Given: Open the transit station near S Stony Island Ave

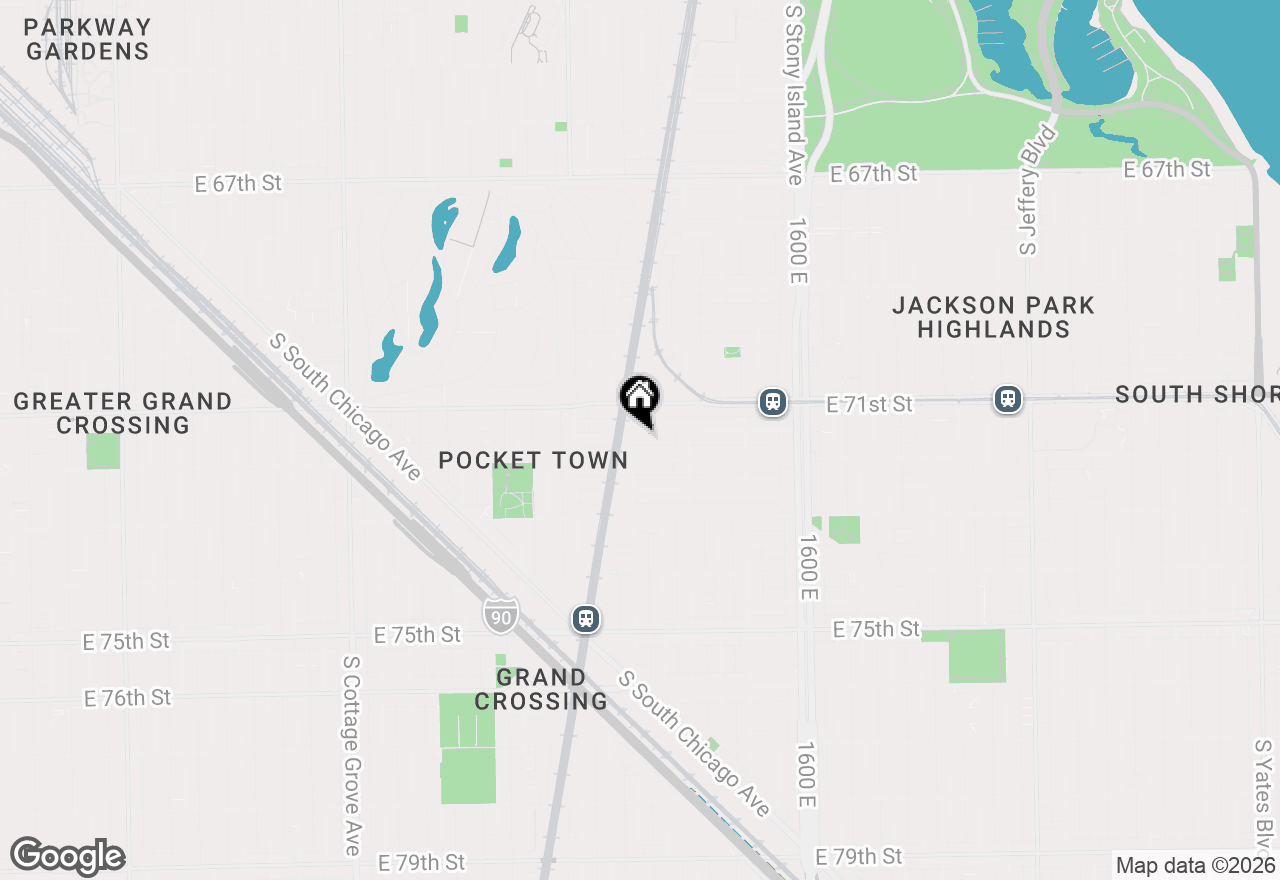Looking at the screenshot, I should pos(772,402).
